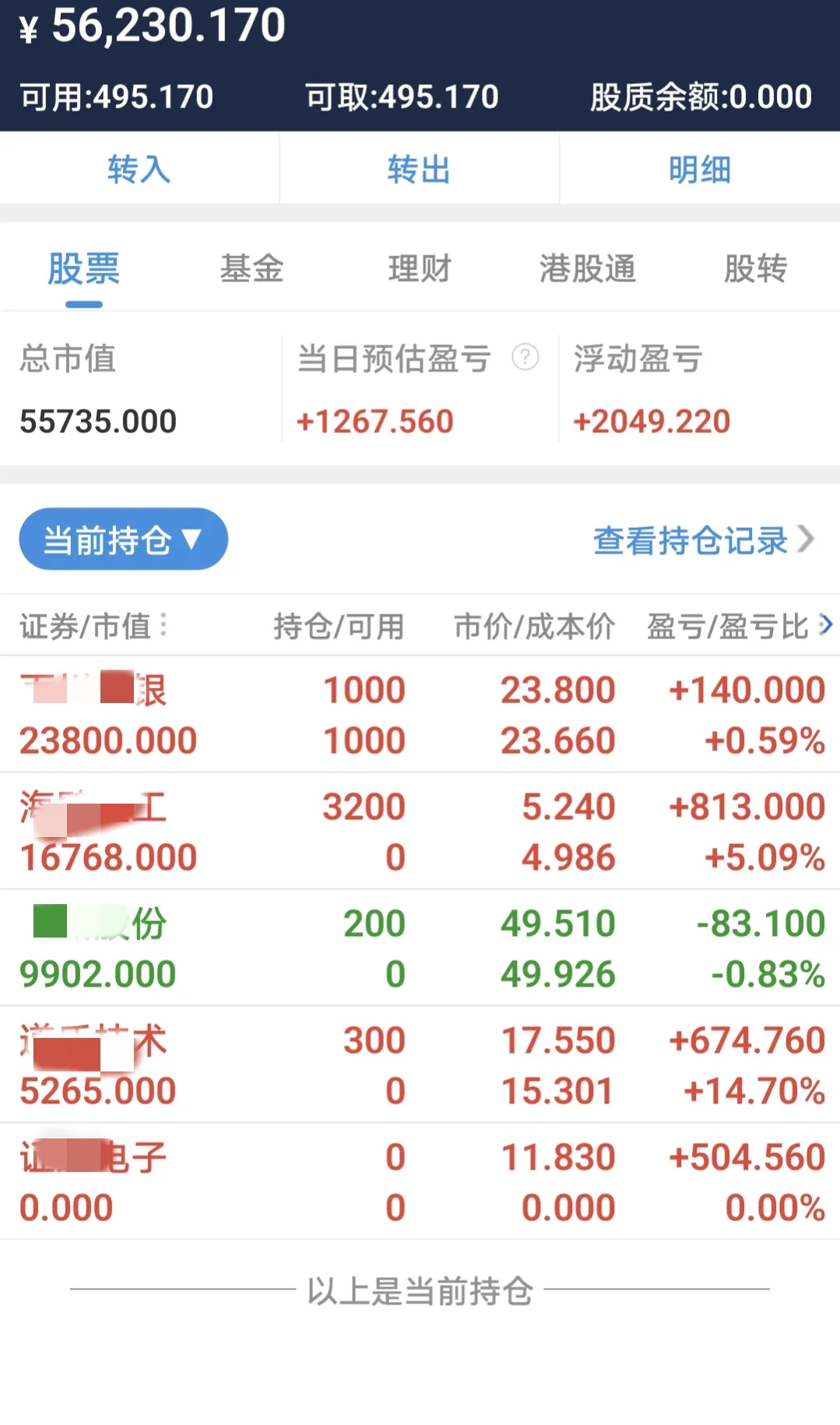Image resolution: width=840 pixels, height=1425 pixels.
Task: Expand the 当前持仓 dropdown
Action: [124, 539]
